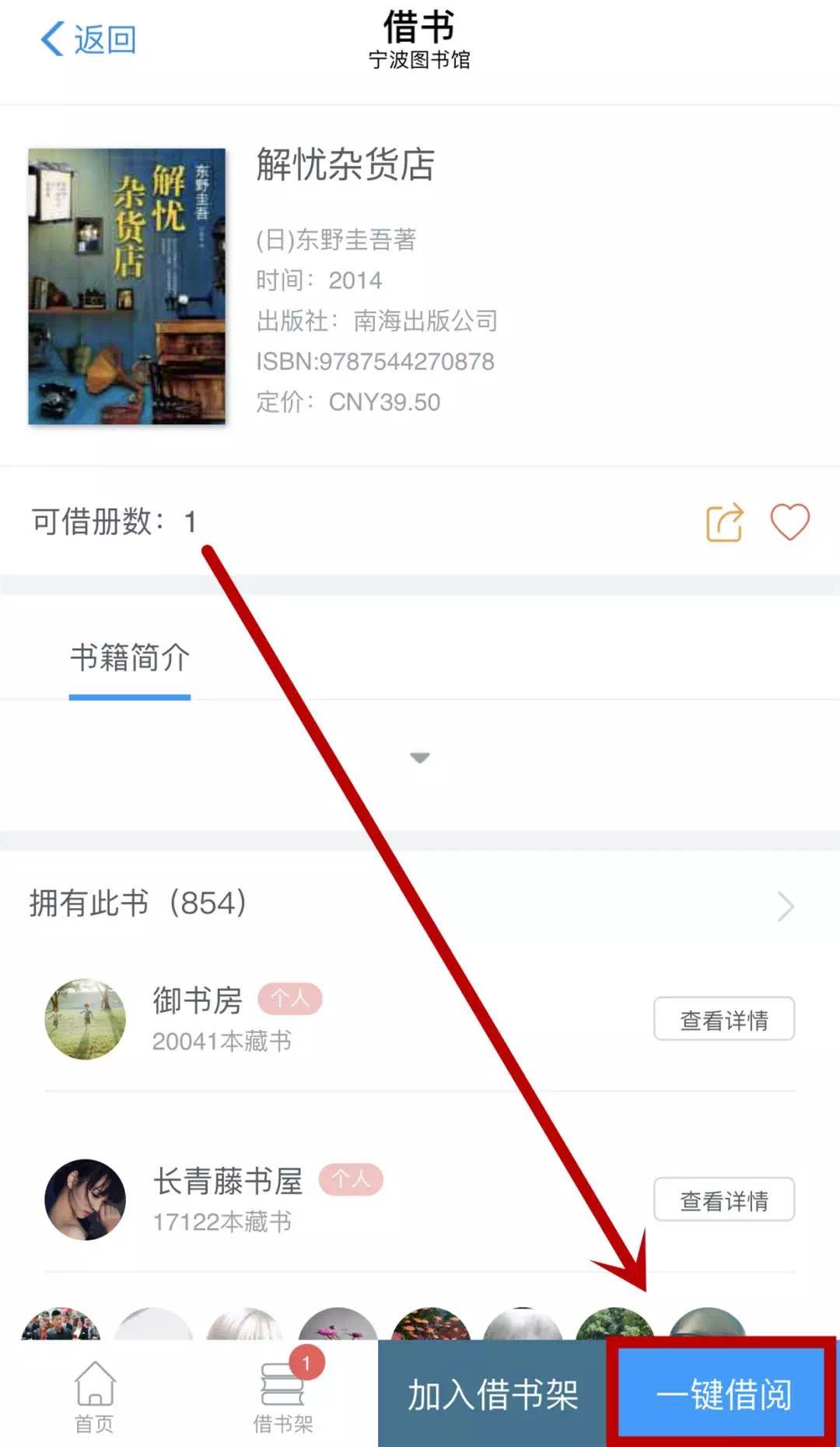This screenshot has height=1447, width=840.
Task: Favorite the book with the heart icon
Action: click(x=789, y=521)
